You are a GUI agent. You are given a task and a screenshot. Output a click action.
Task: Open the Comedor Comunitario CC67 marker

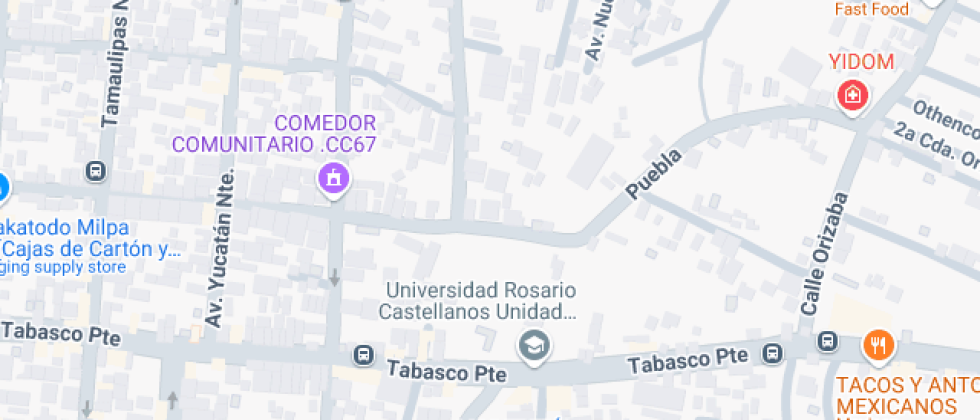tap(333, 179)
